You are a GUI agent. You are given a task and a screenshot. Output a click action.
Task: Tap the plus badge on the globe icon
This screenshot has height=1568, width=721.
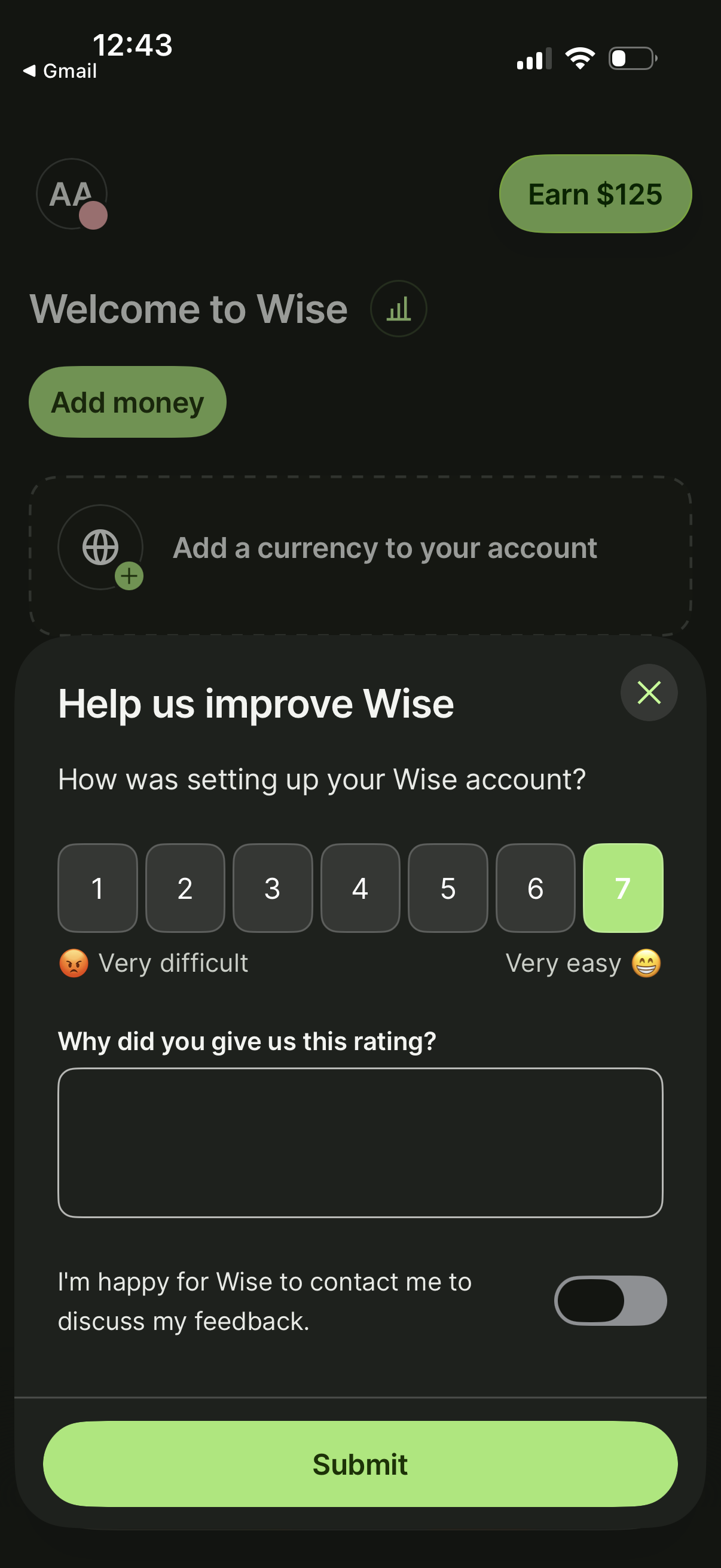[x=129, y=576]
